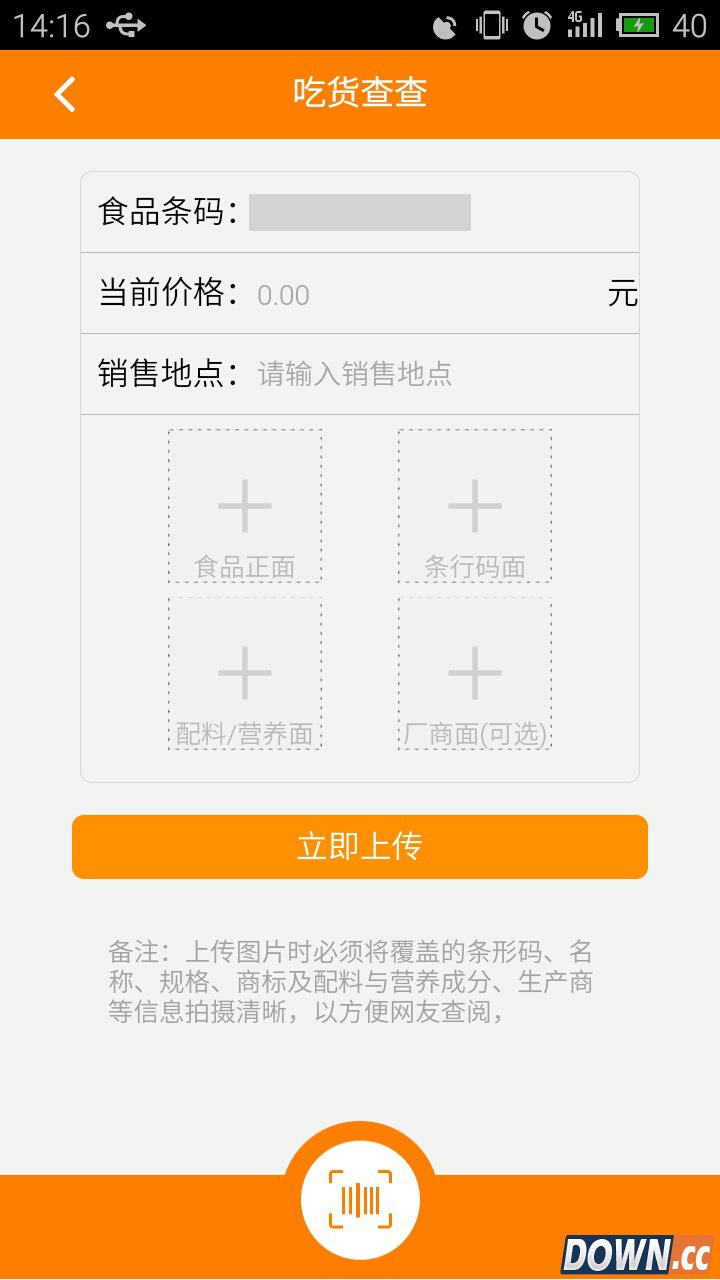Click the 吃货查查 title text
Image resolution: width=720 pixels, height=1280 pixels.
point(360,93)
